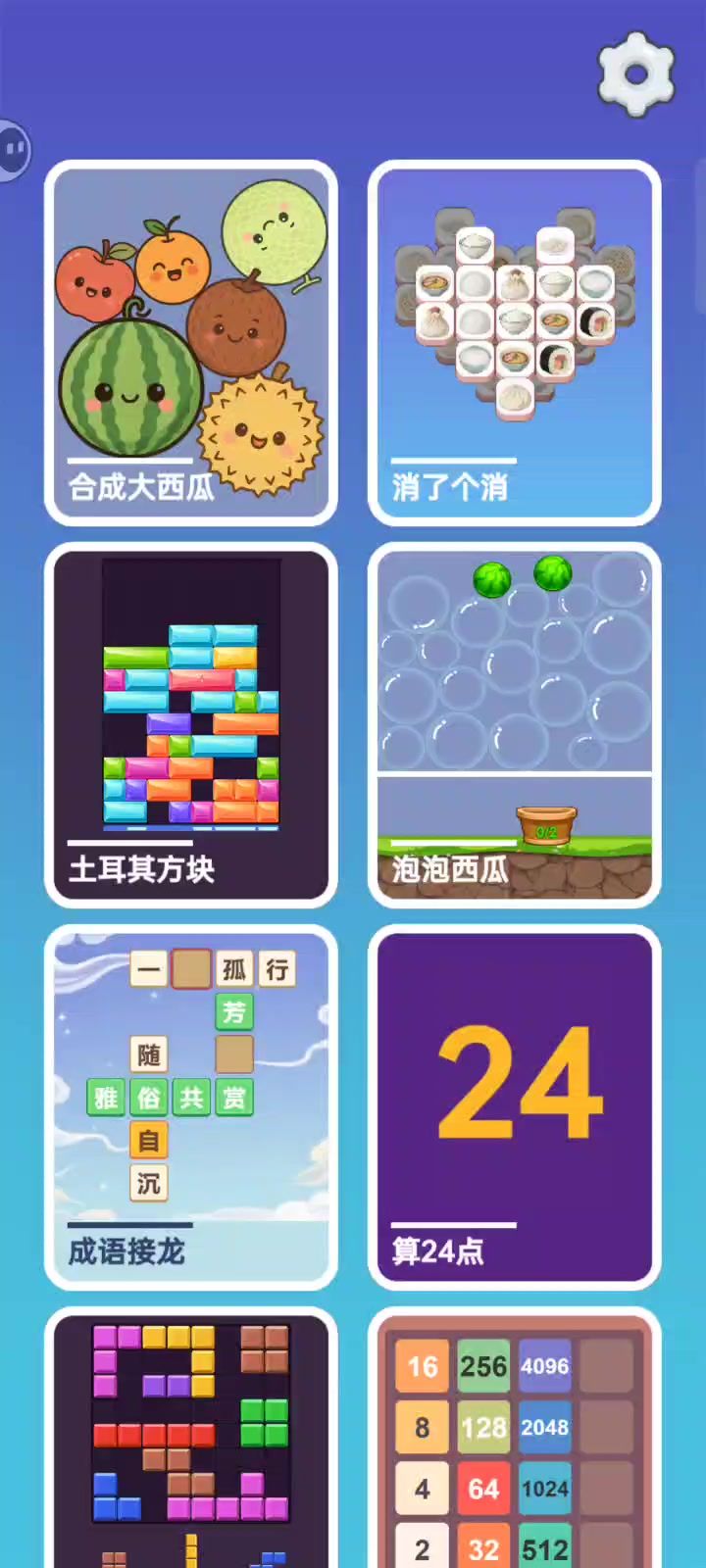Play the 泡泡西瓜 game
This screenshot has height=1568, width=706.
[514, 725]
